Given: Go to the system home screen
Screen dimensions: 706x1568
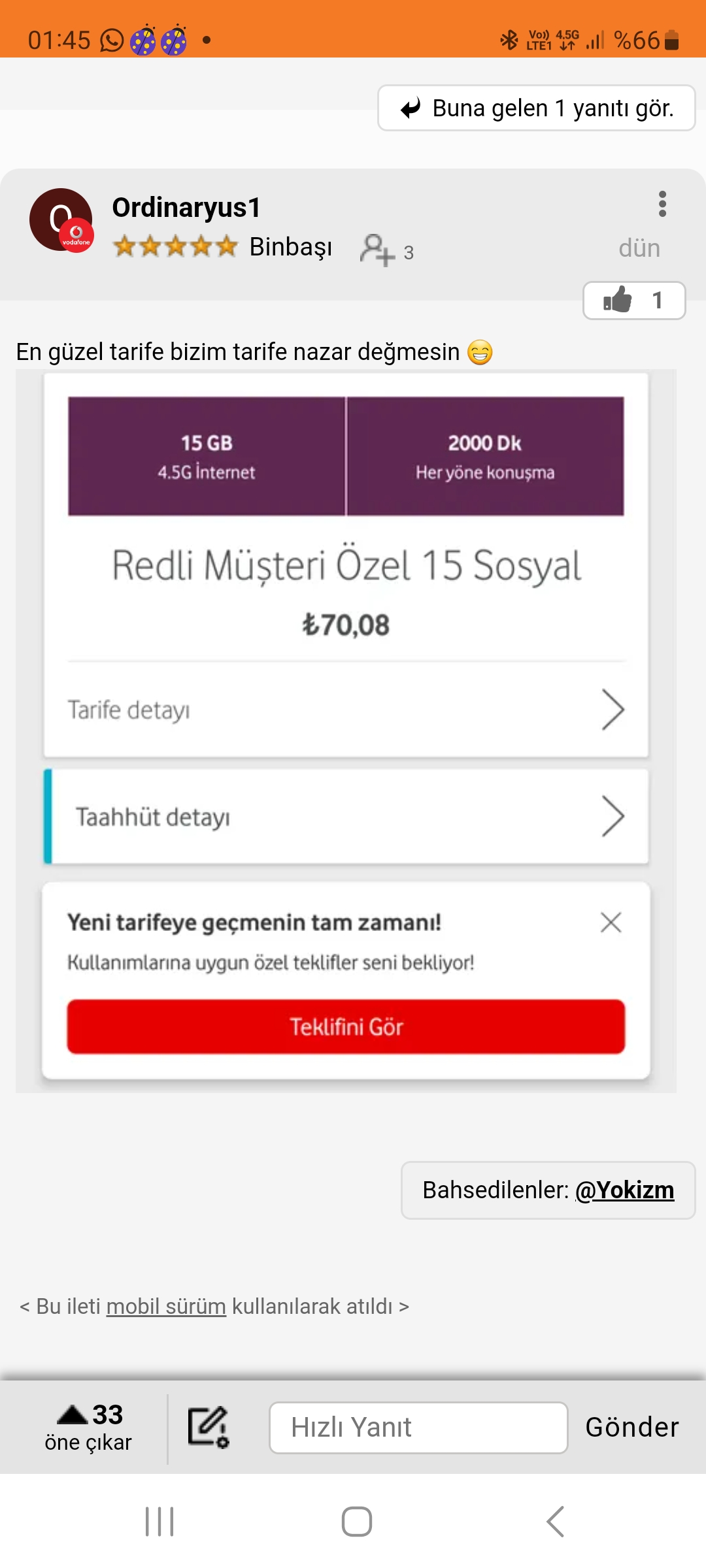Looking at the screenshot, I should (x=357, y=1522).
